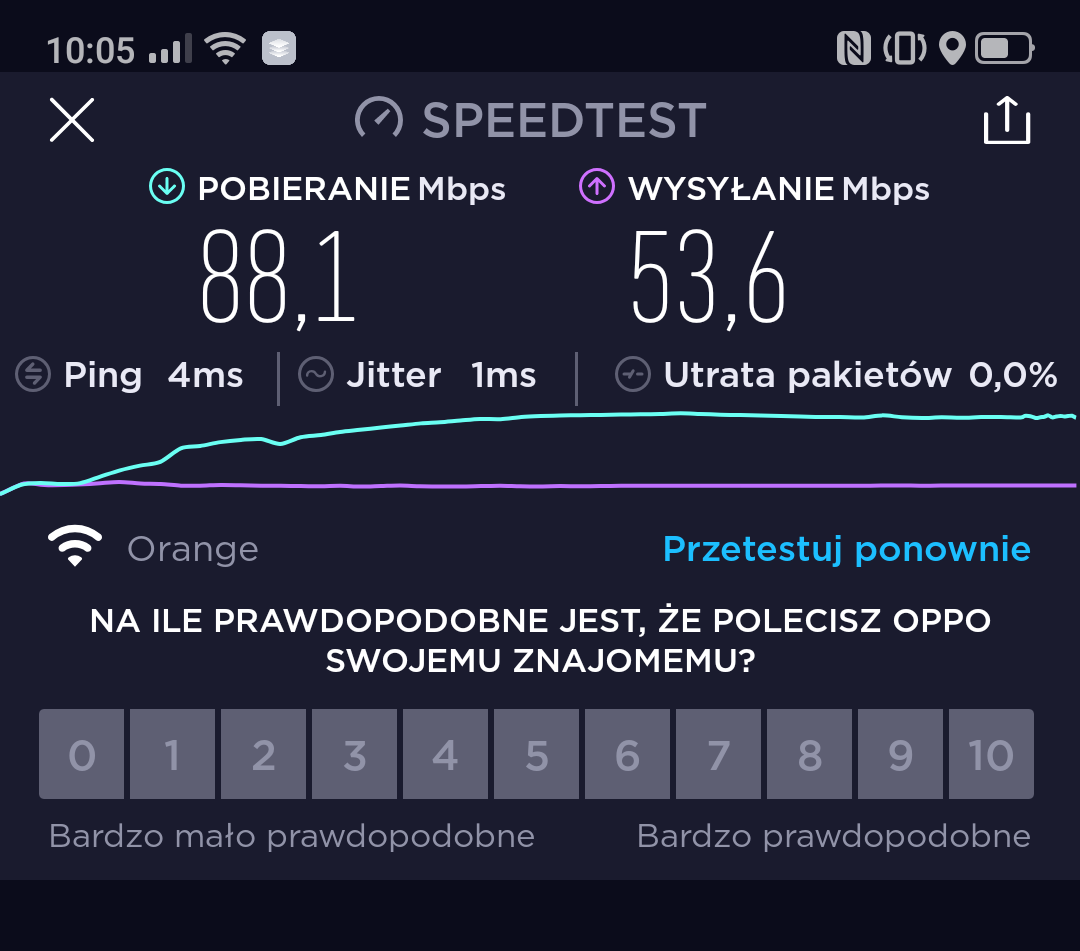
Task: Select rating 9 for OPPO
Action: click(x=900, y=755)
